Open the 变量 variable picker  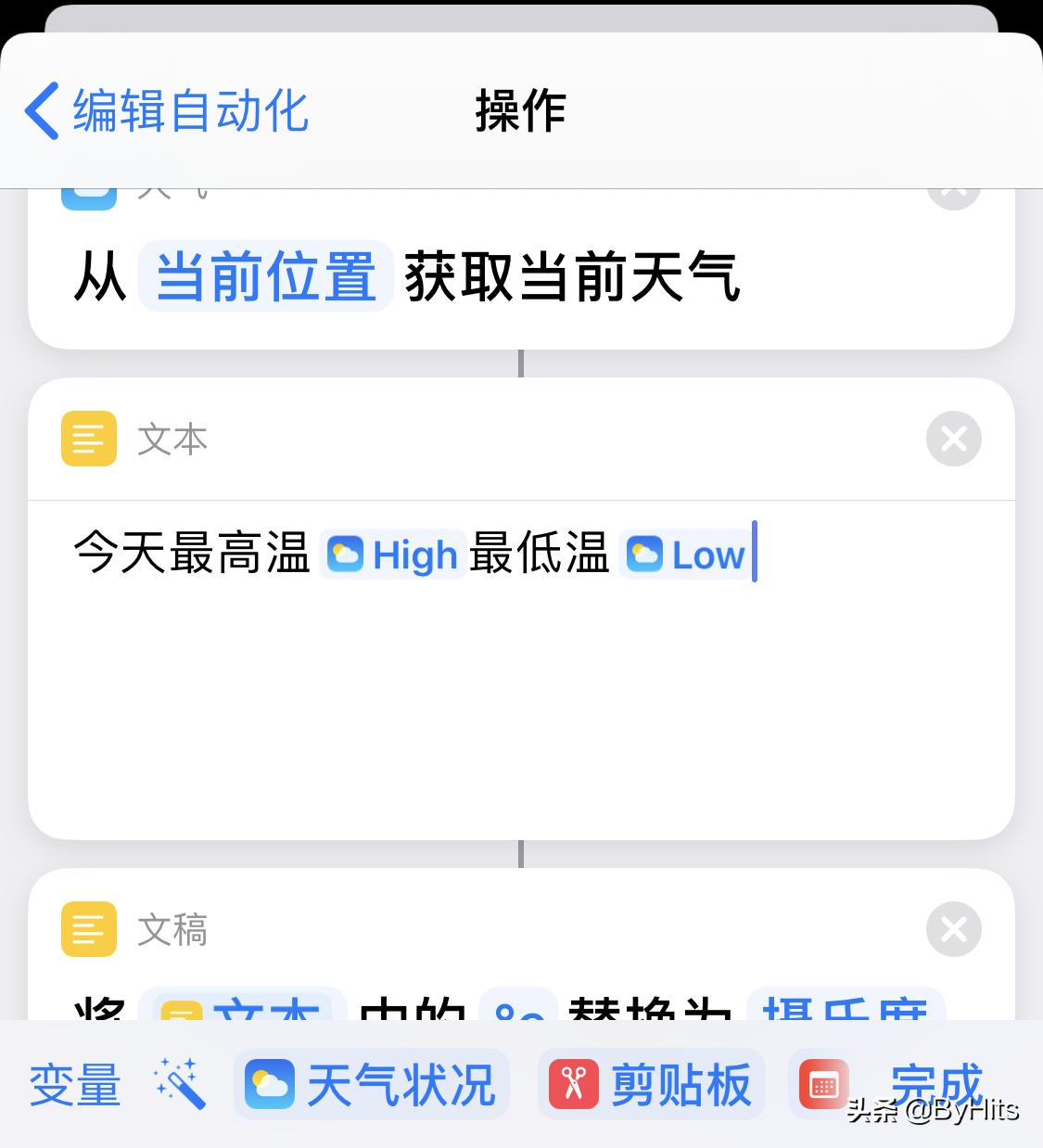click(73, 1082)
